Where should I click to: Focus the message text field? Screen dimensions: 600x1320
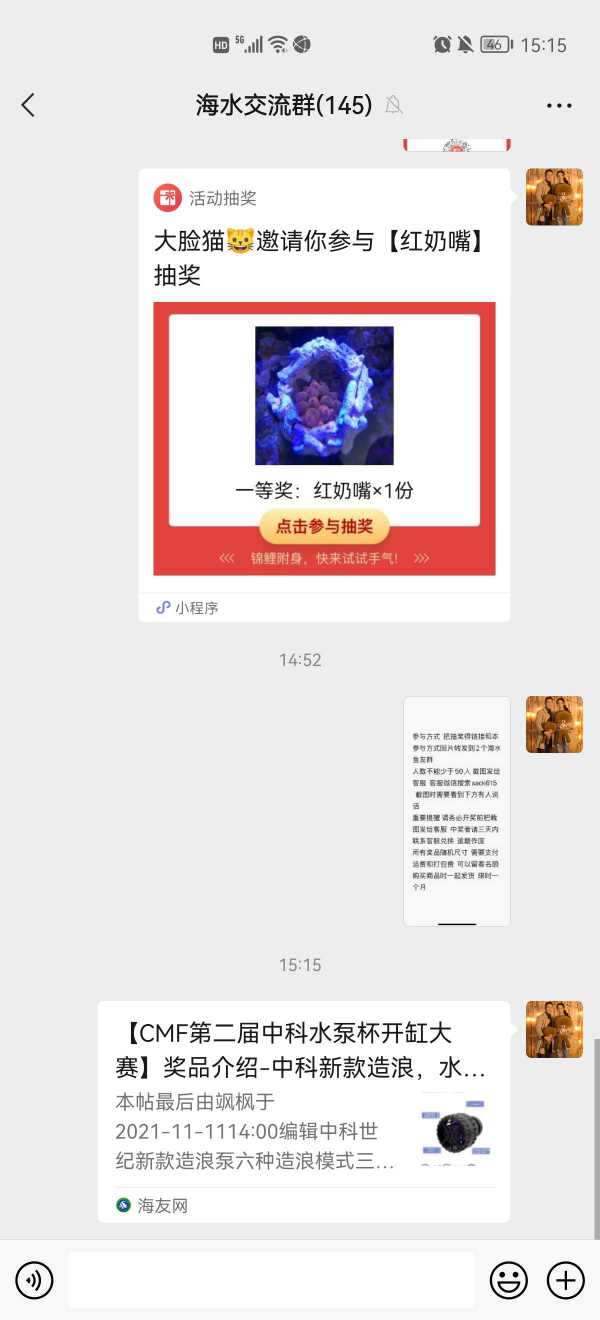270,1280
